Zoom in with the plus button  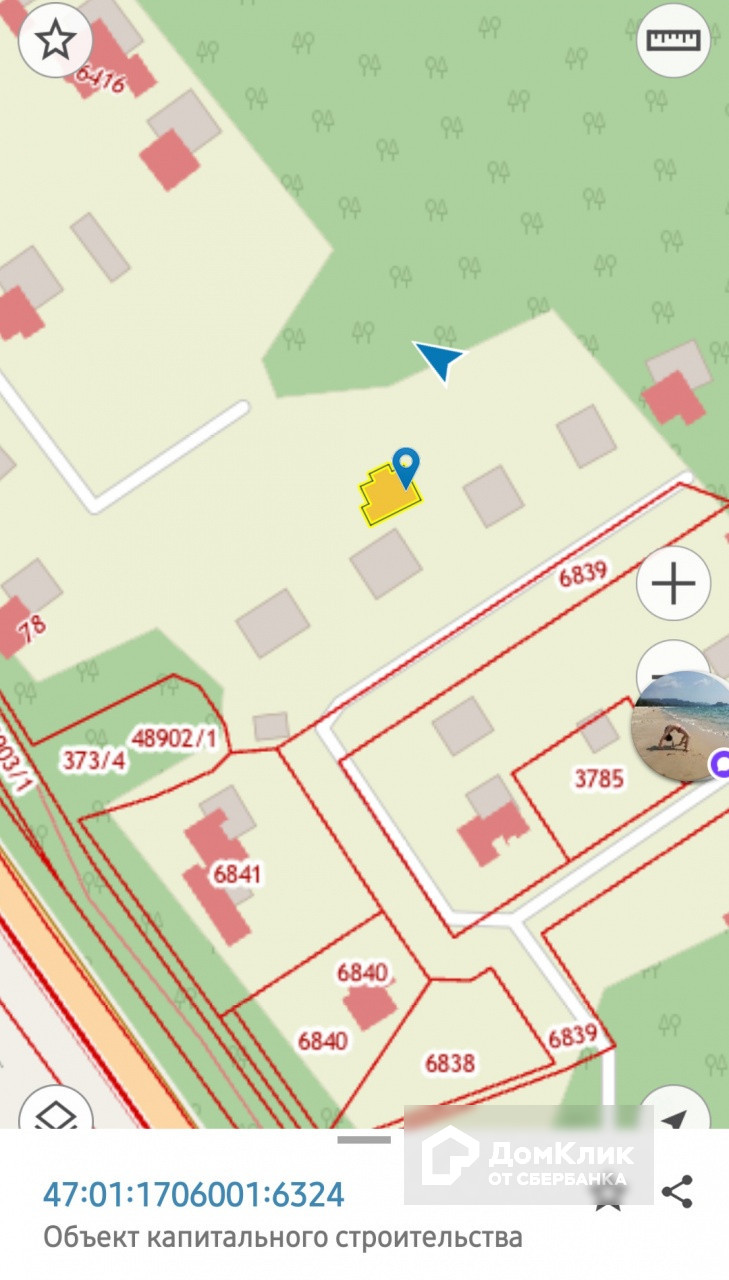674,583
